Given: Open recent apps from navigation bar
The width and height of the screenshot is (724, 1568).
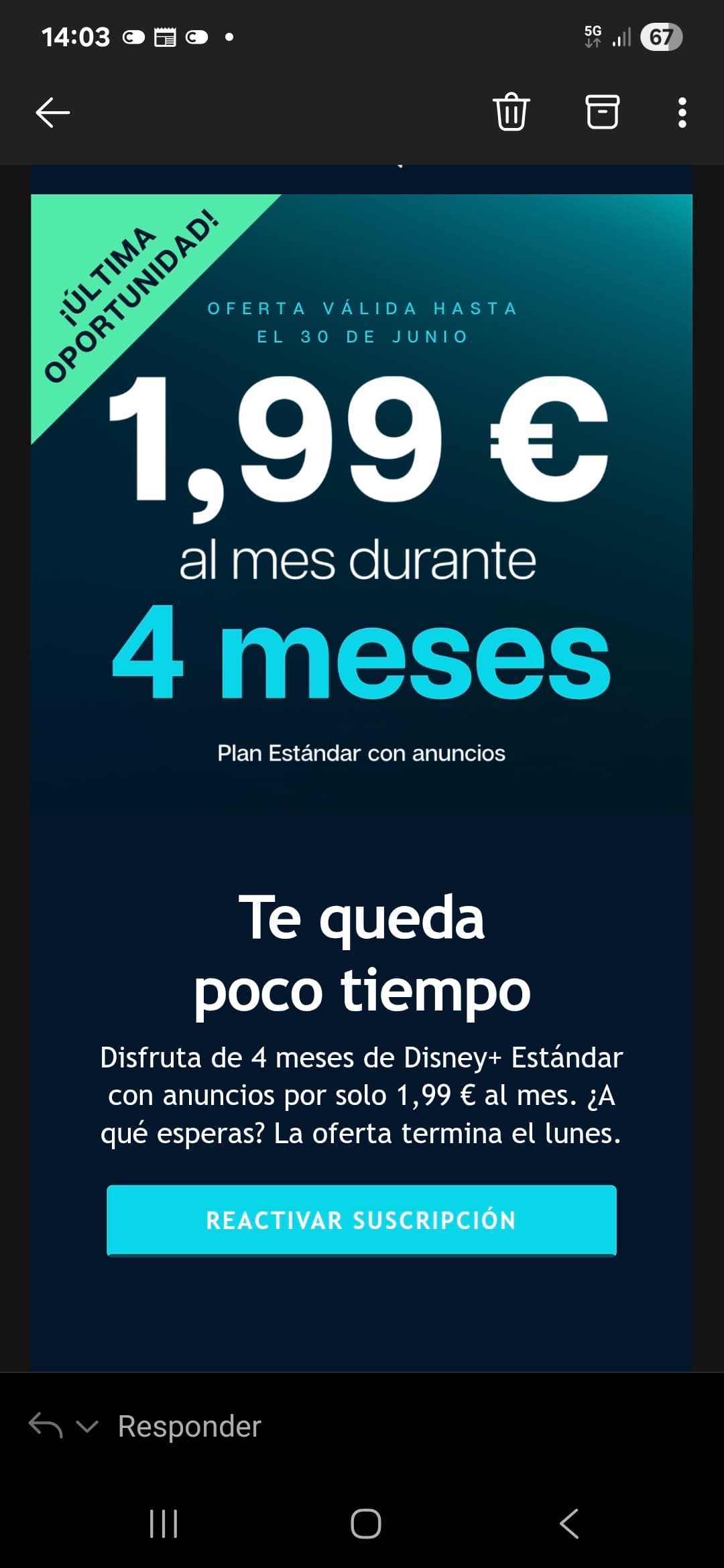Looking at the screenshot, I should (x=164, y=1524).
